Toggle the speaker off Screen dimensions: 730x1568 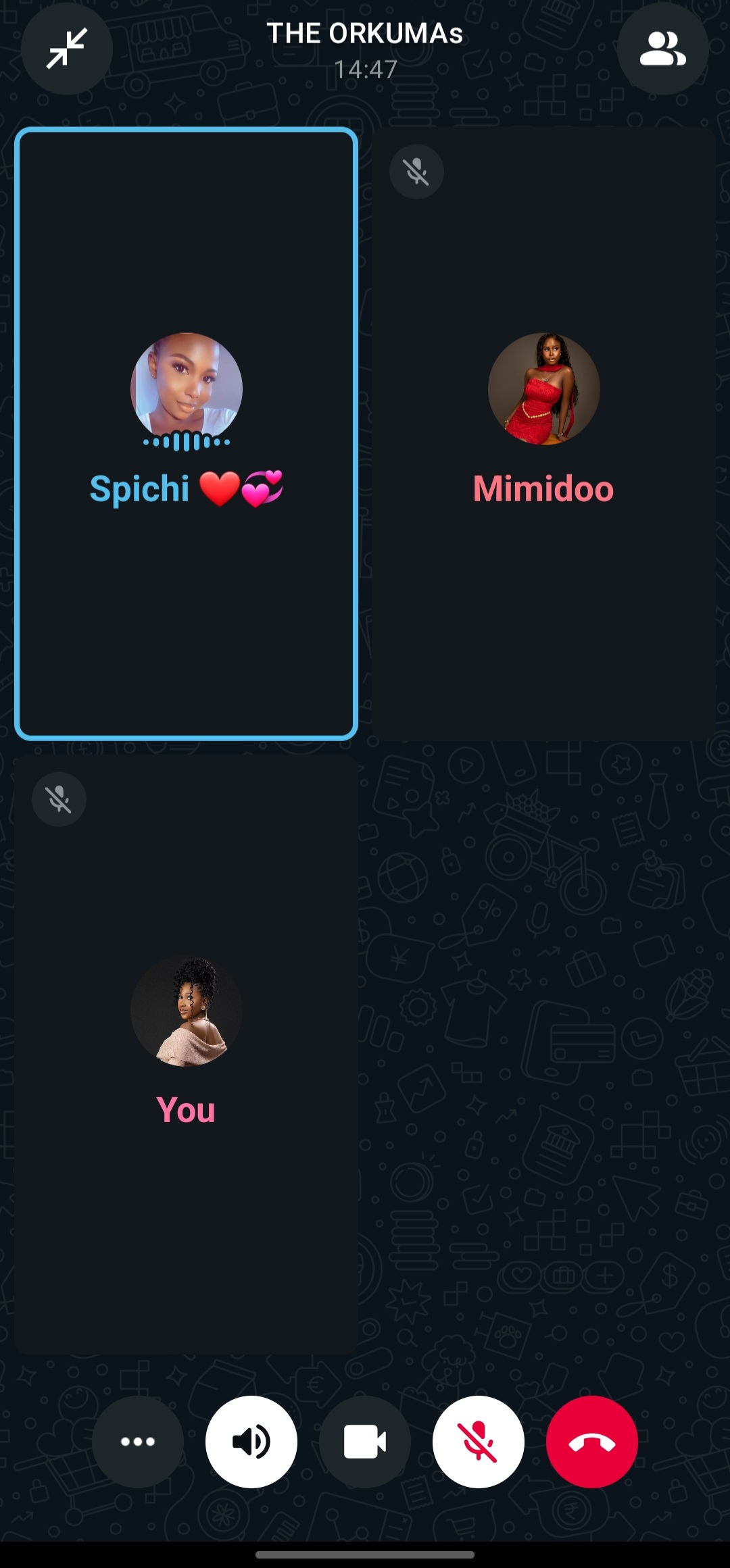[x=251, y=1442]
